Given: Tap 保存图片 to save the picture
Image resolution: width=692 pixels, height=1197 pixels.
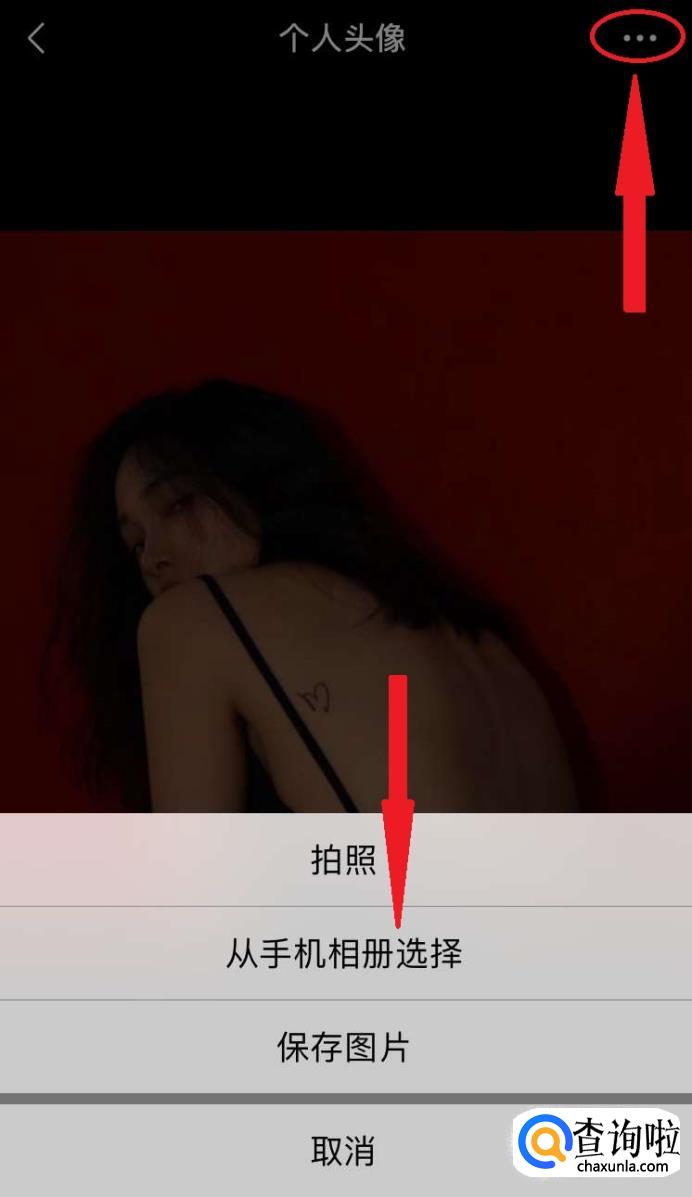Looking at the screenshot, I should coord(343,1047).
